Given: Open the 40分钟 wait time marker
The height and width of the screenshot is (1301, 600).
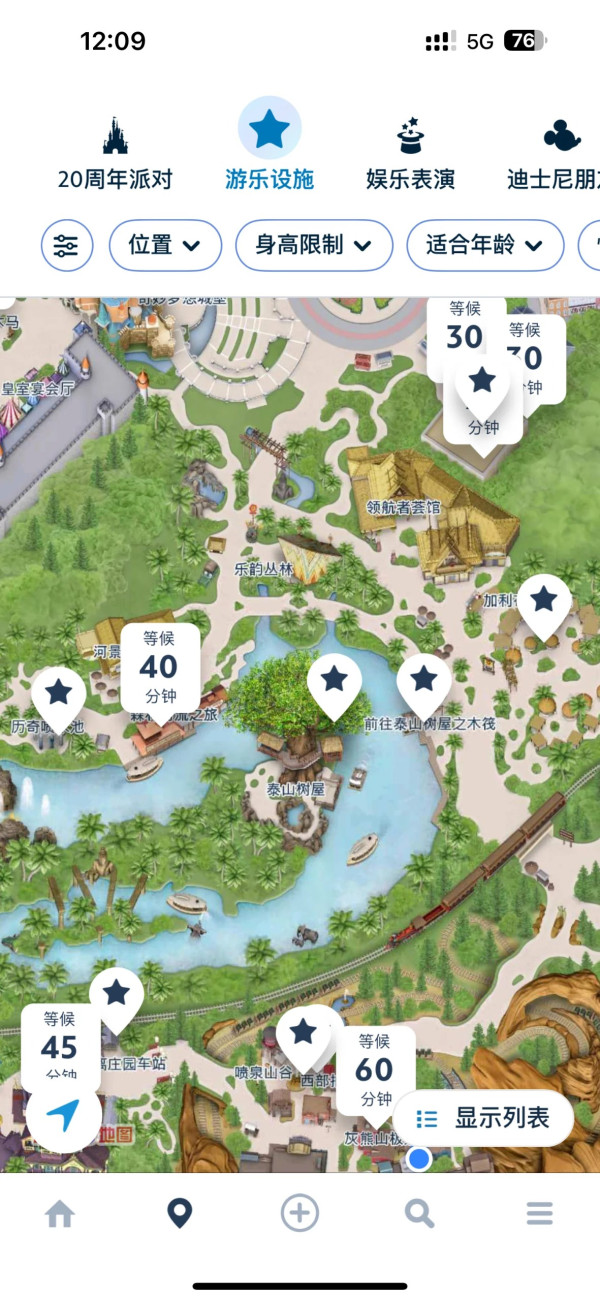Looking at the screenshot, I should (x=160, y=666).
